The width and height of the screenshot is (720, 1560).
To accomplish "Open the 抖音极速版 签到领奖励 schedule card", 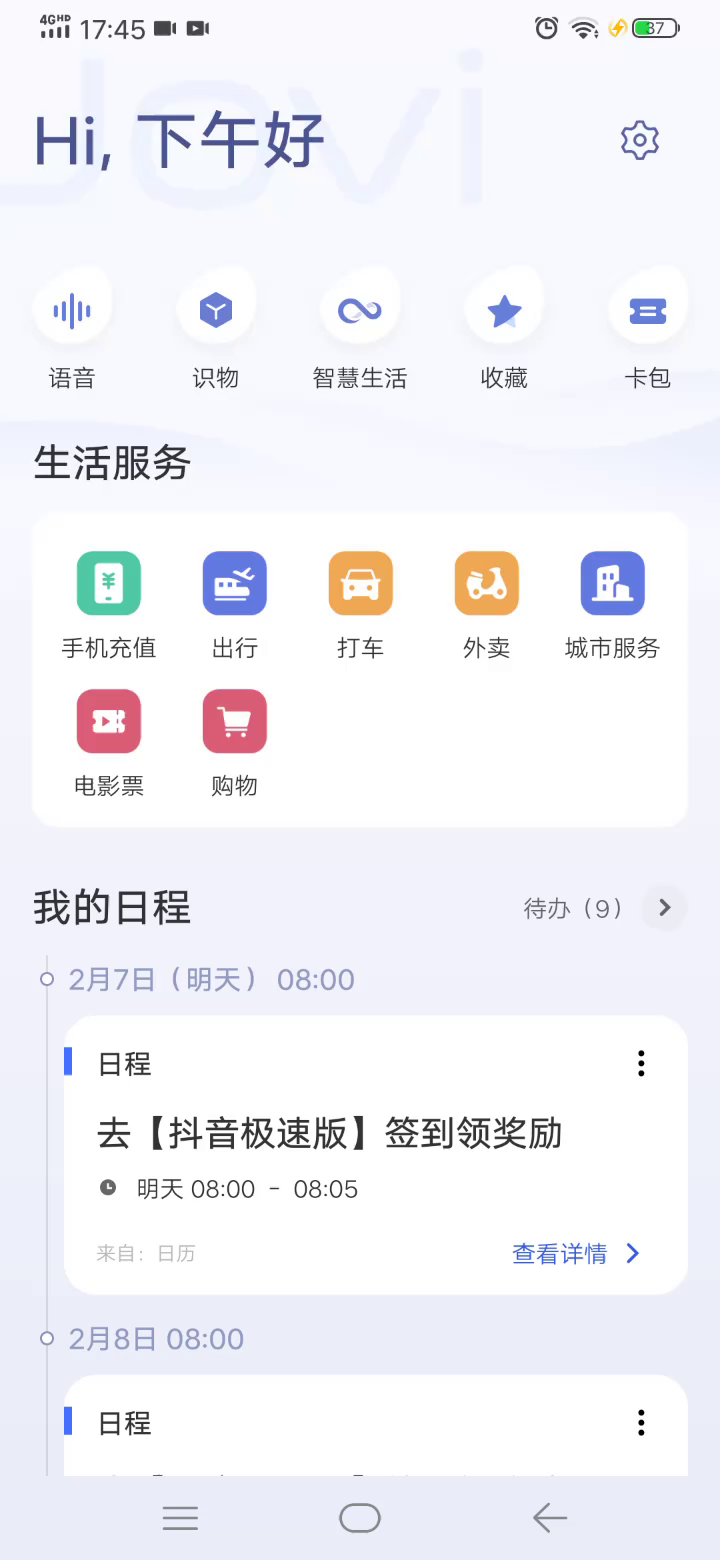I will pyautogui.click(x=330, y=1134).
